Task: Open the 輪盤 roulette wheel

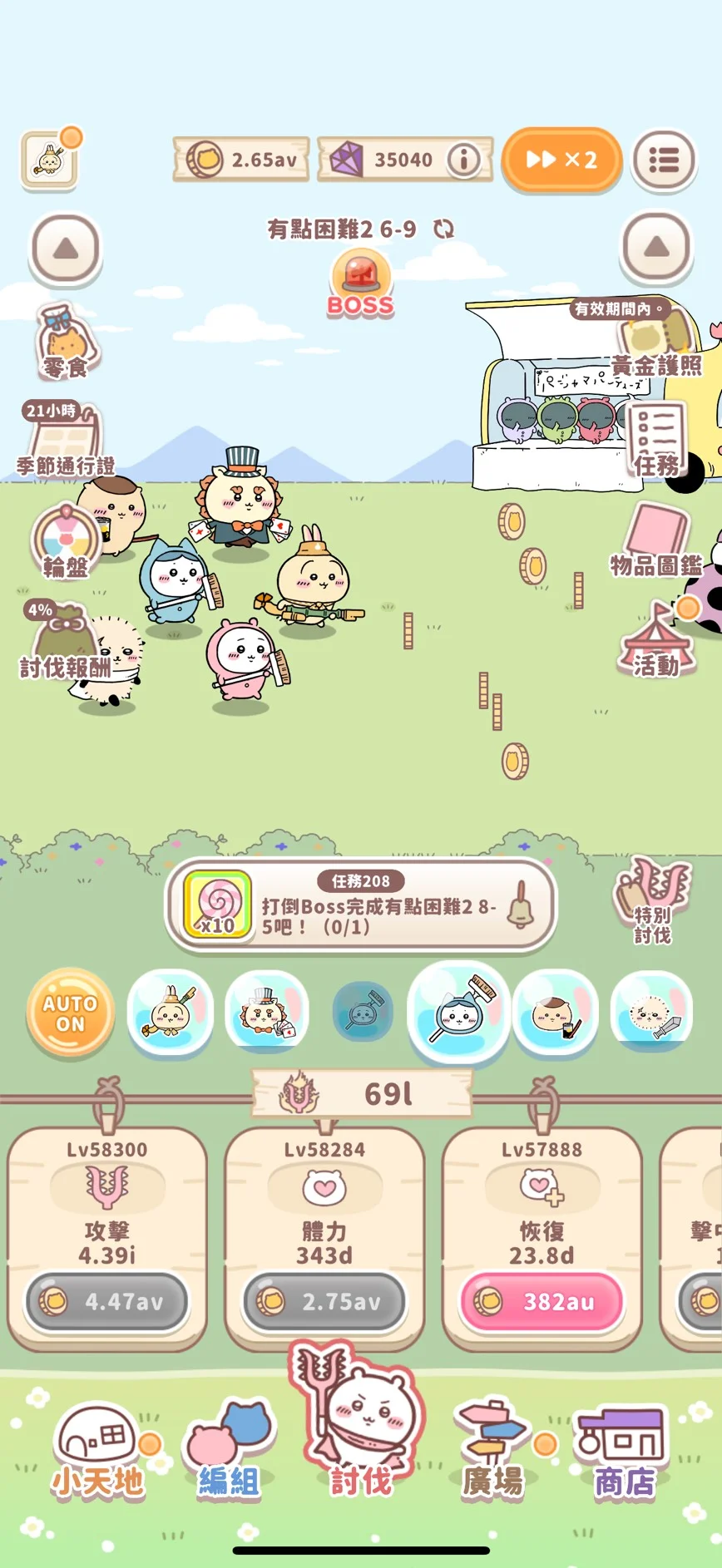Action: [66, 541]
